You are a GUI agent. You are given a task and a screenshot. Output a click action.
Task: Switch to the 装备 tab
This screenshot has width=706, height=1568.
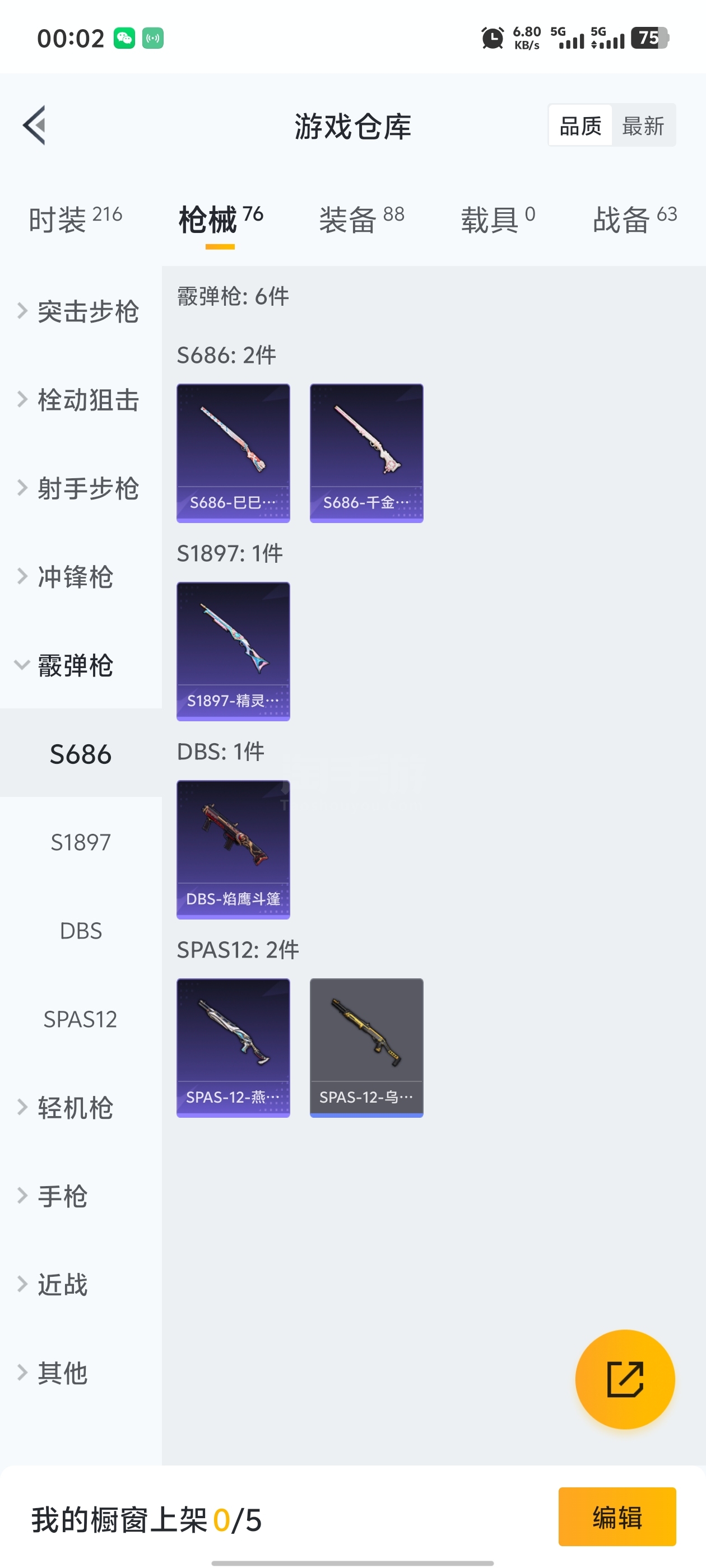tap(361, 219)
